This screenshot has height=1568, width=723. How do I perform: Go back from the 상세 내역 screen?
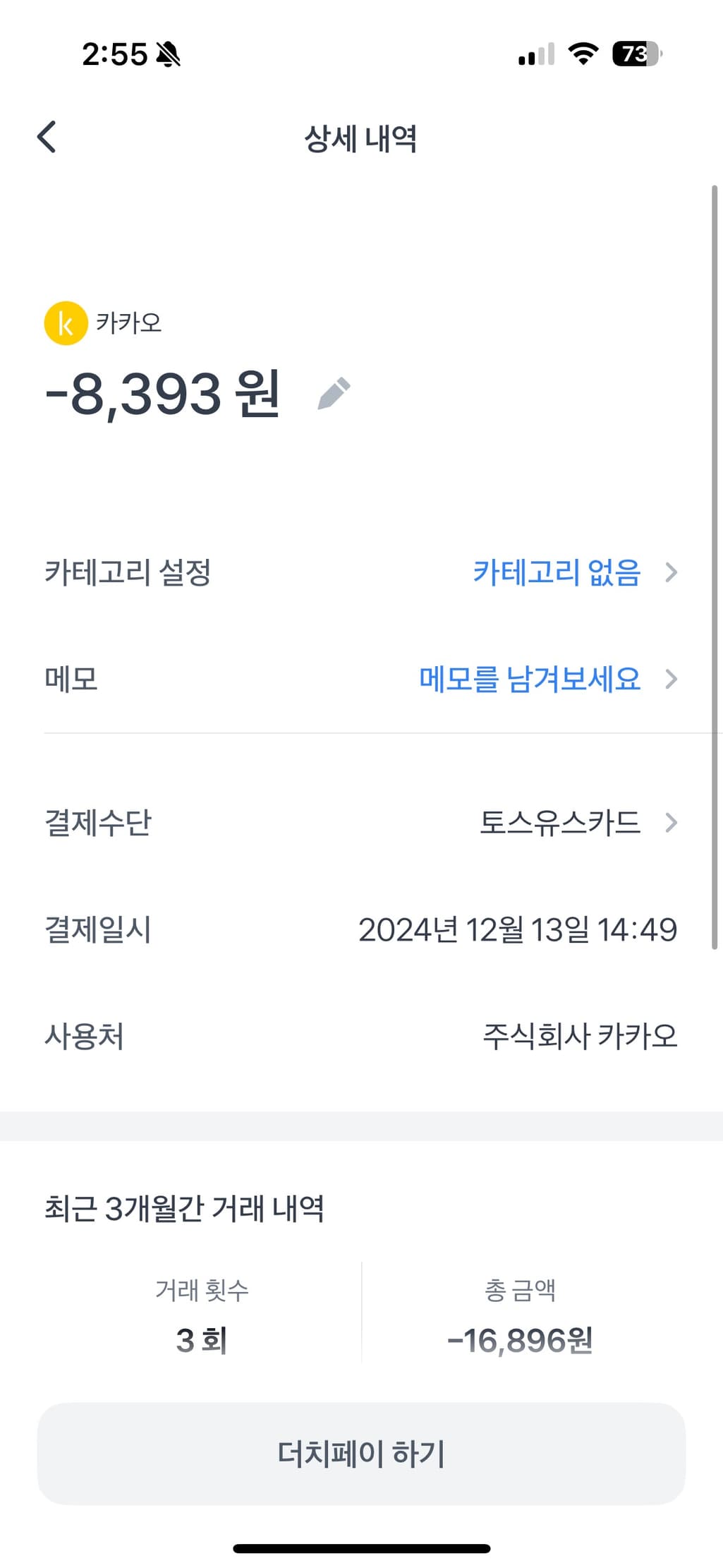47,137
